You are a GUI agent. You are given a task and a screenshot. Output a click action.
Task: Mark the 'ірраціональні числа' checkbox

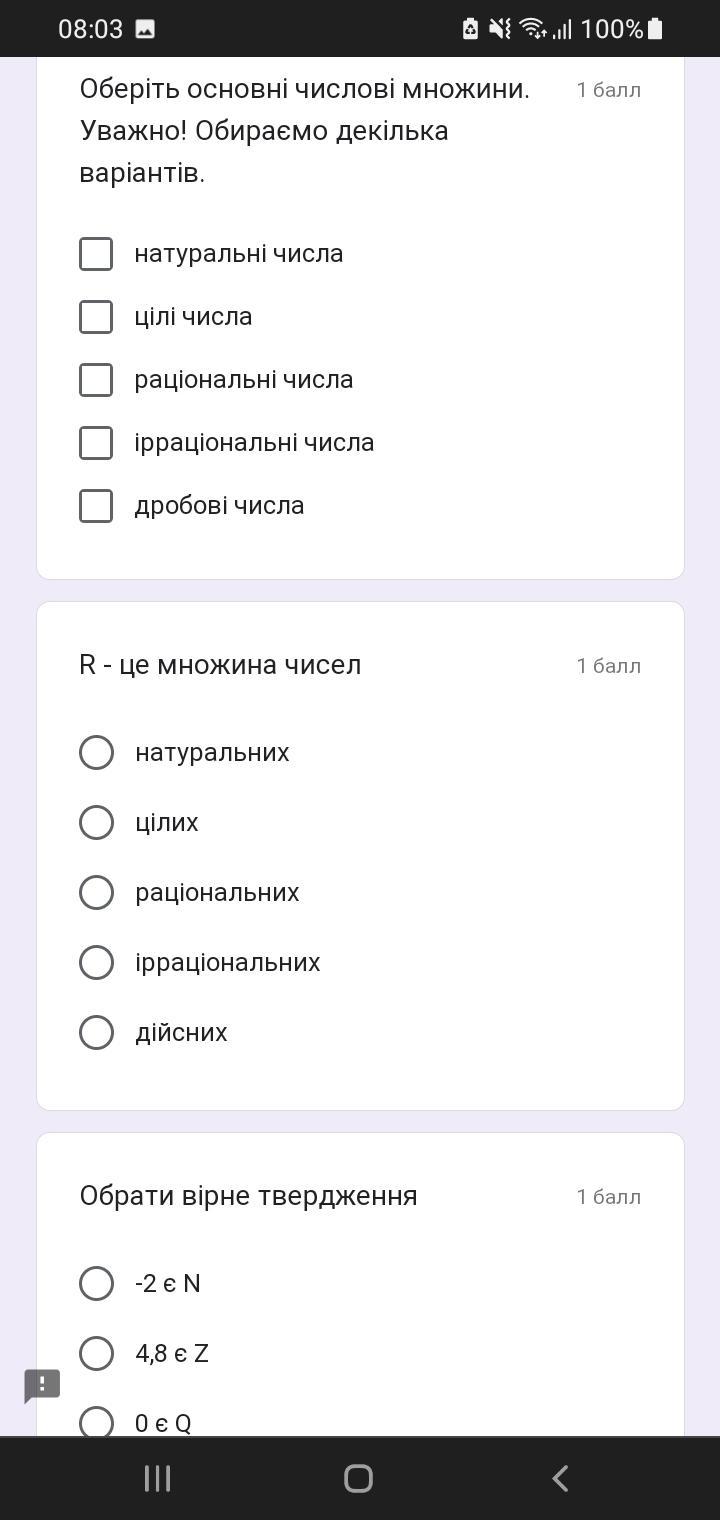[x=96, y=443]
